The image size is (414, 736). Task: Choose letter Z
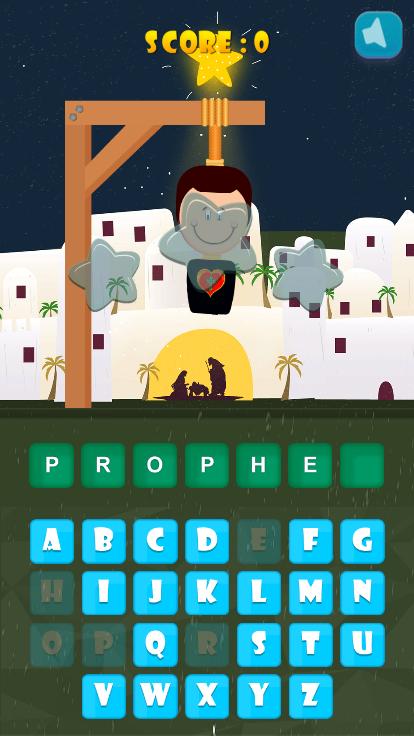click(x=311, y=696)
